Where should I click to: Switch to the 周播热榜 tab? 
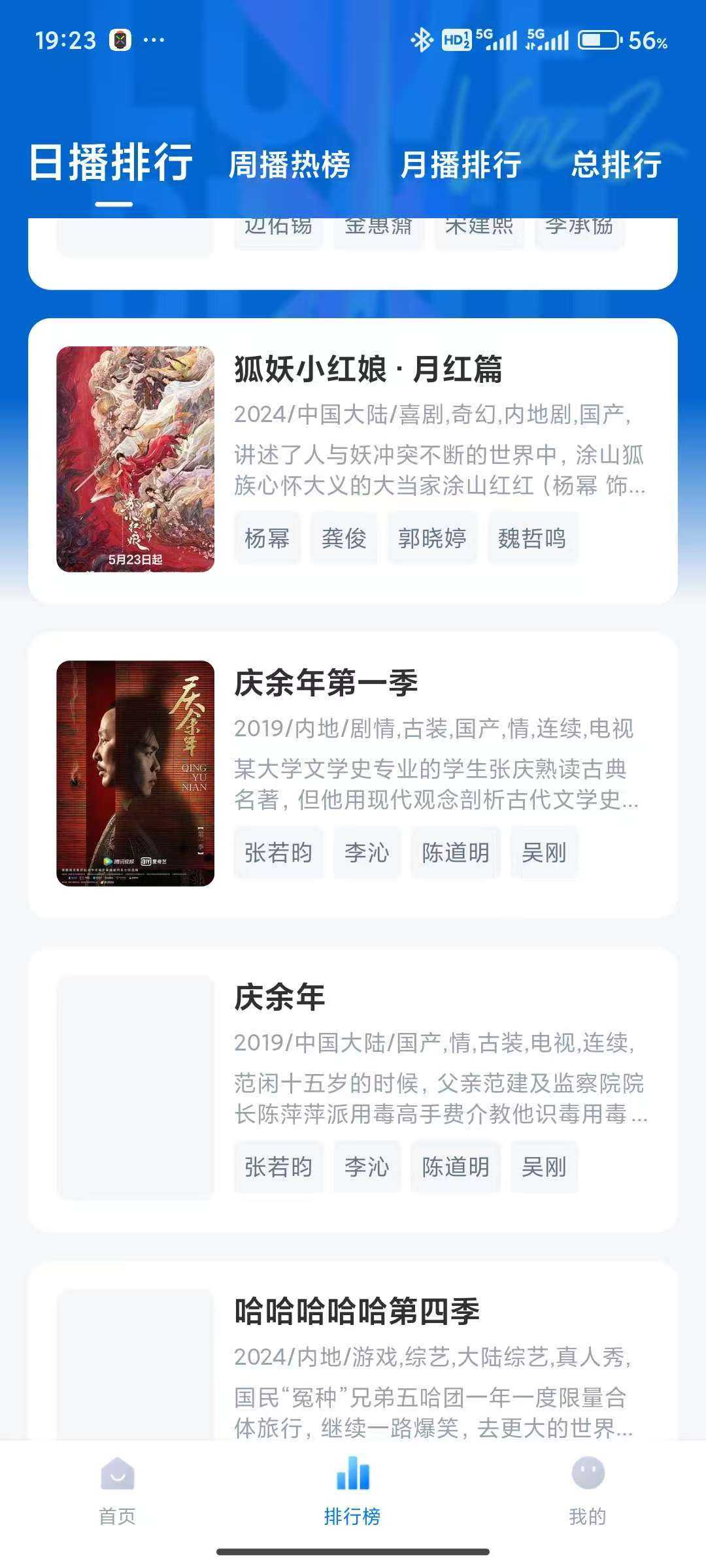point(290,164)
